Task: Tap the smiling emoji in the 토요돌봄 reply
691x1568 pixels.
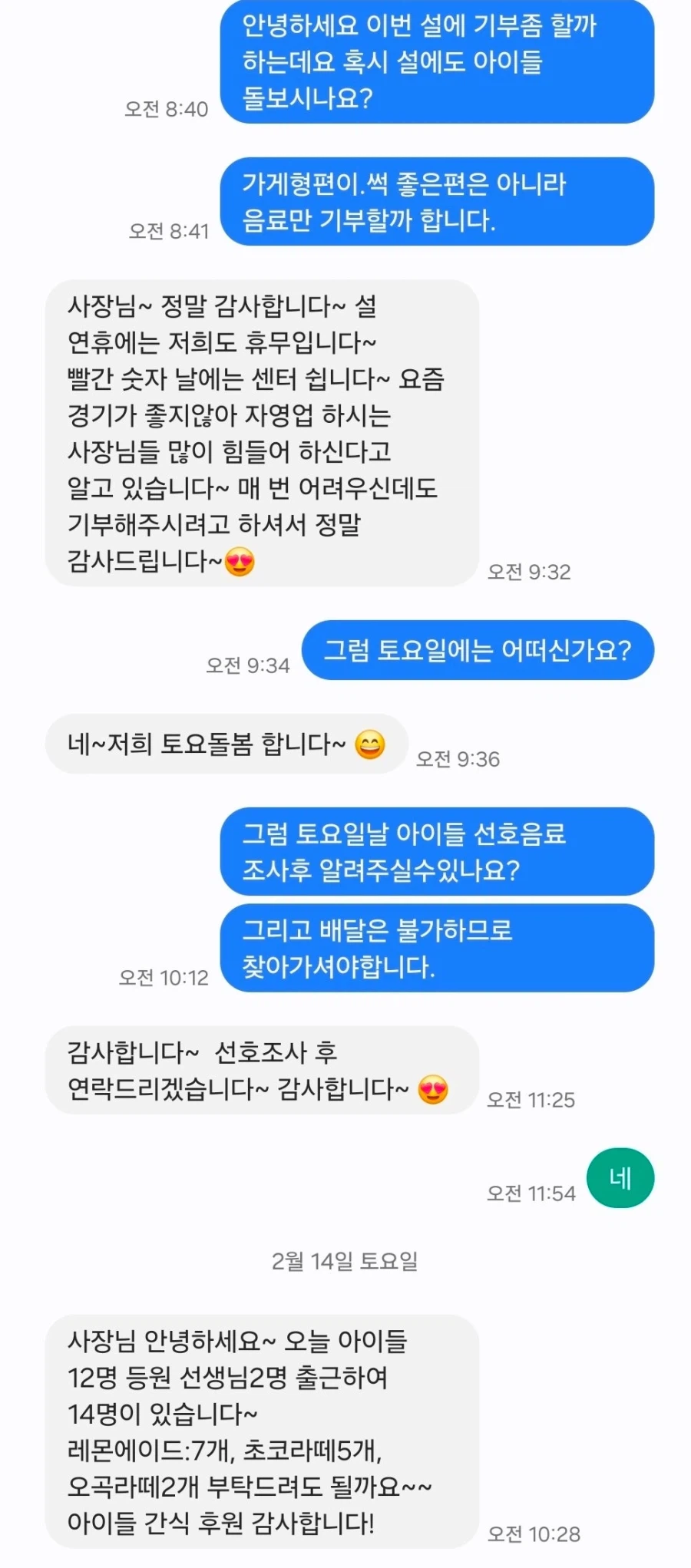Action: point(371,744)
